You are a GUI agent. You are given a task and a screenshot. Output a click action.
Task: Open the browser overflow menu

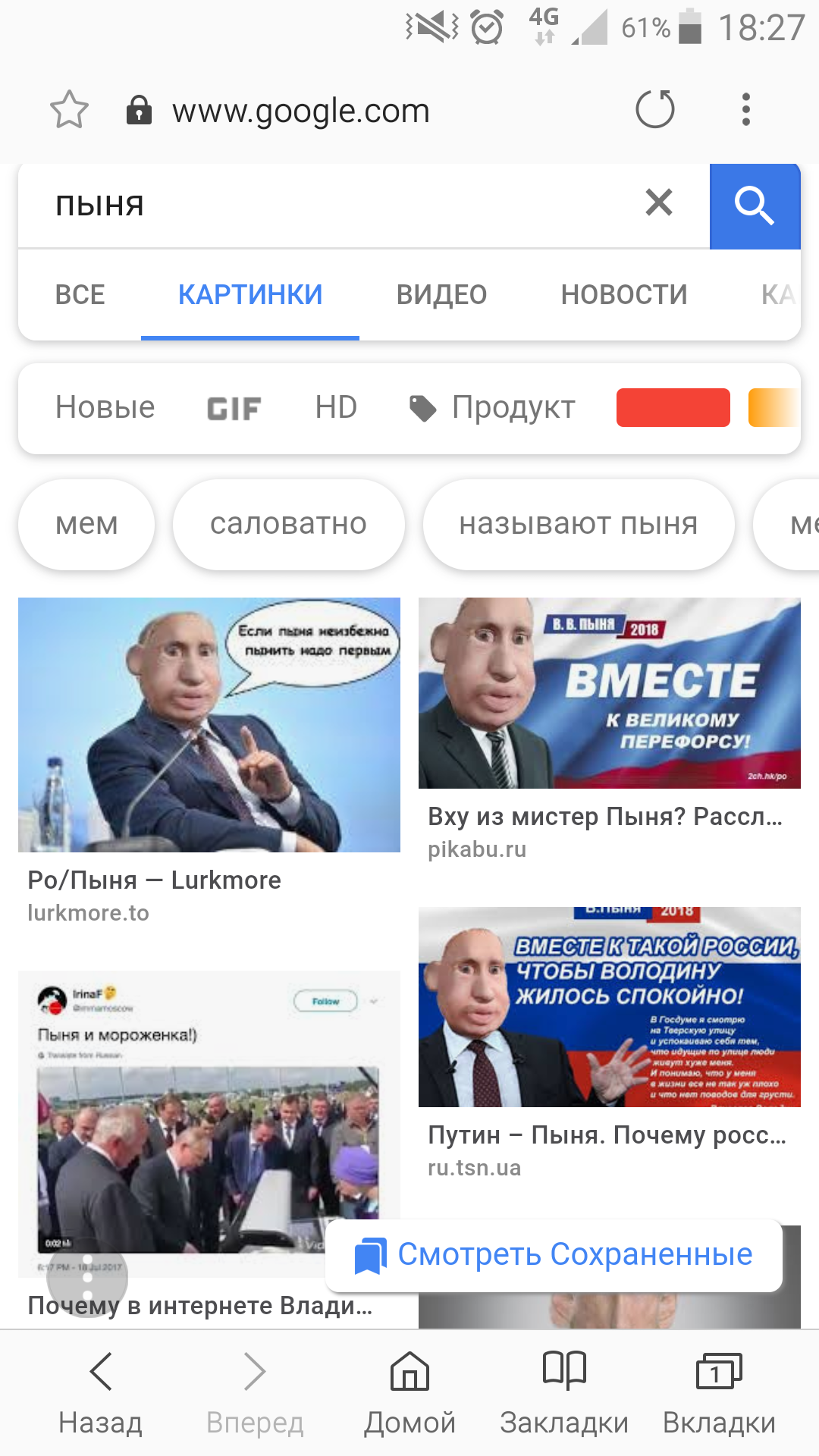point(746,109)
